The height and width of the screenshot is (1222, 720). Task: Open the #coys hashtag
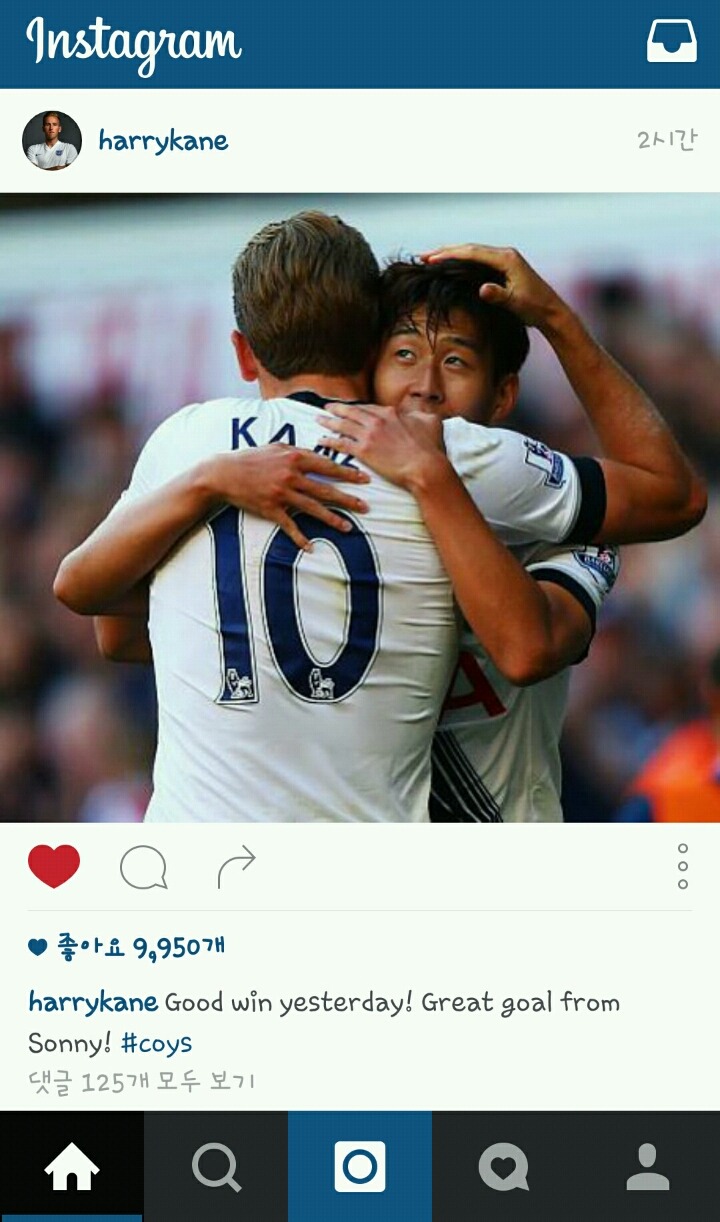click(156, 1043)
